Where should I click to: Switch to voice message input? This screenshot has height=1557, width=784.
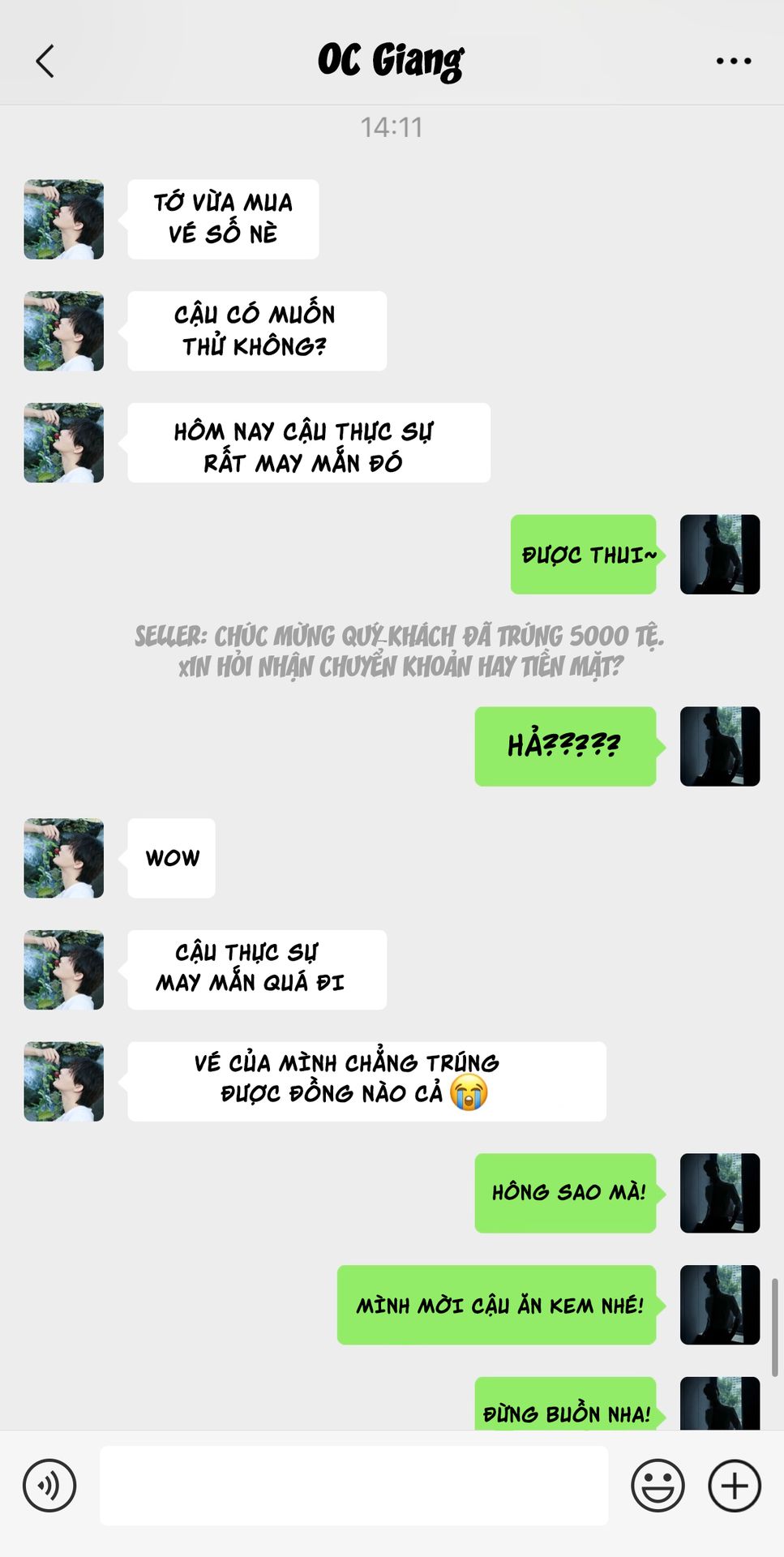tap(49, 1486)
